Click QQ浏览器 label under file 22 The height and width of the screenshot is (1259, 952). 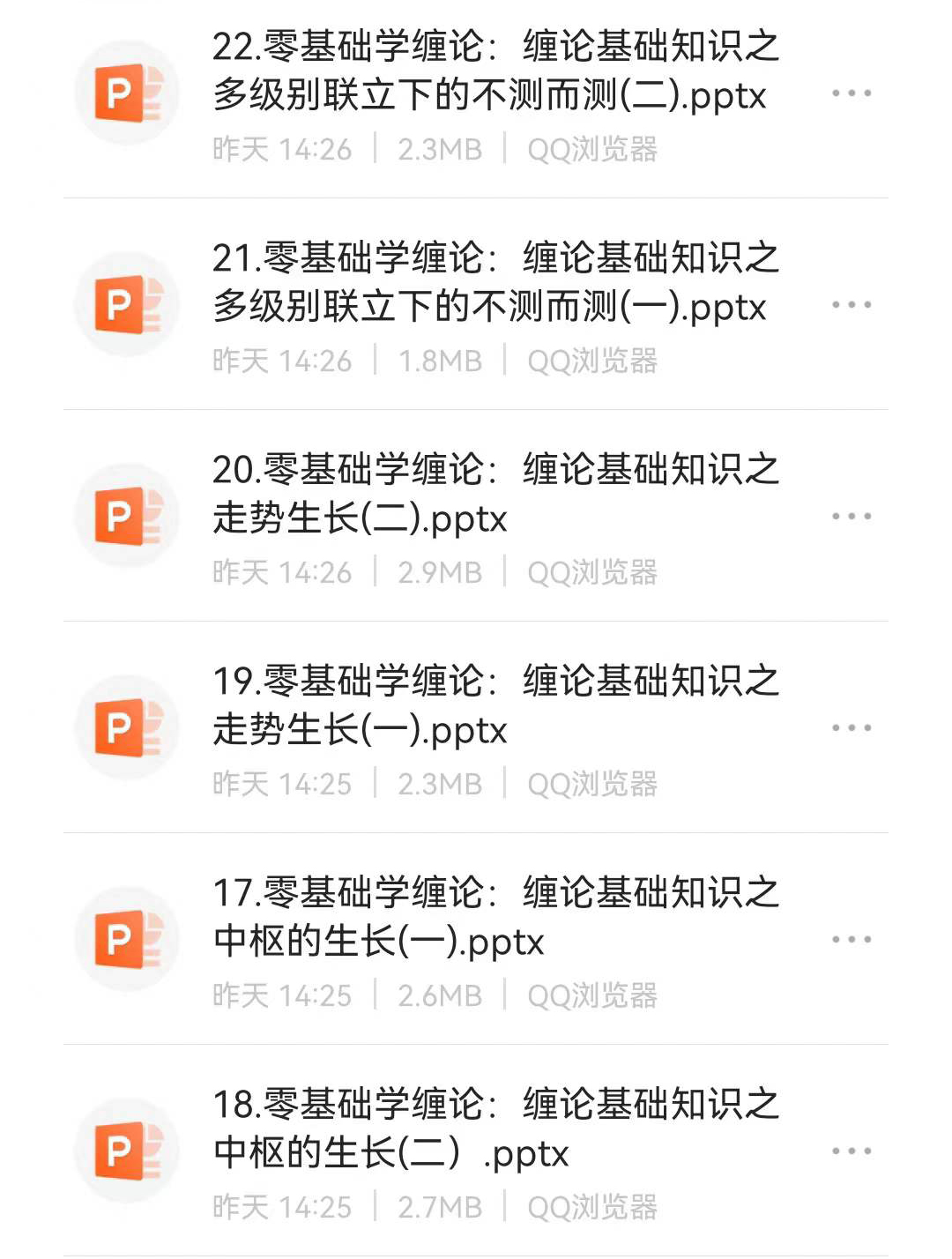[592, 148]
